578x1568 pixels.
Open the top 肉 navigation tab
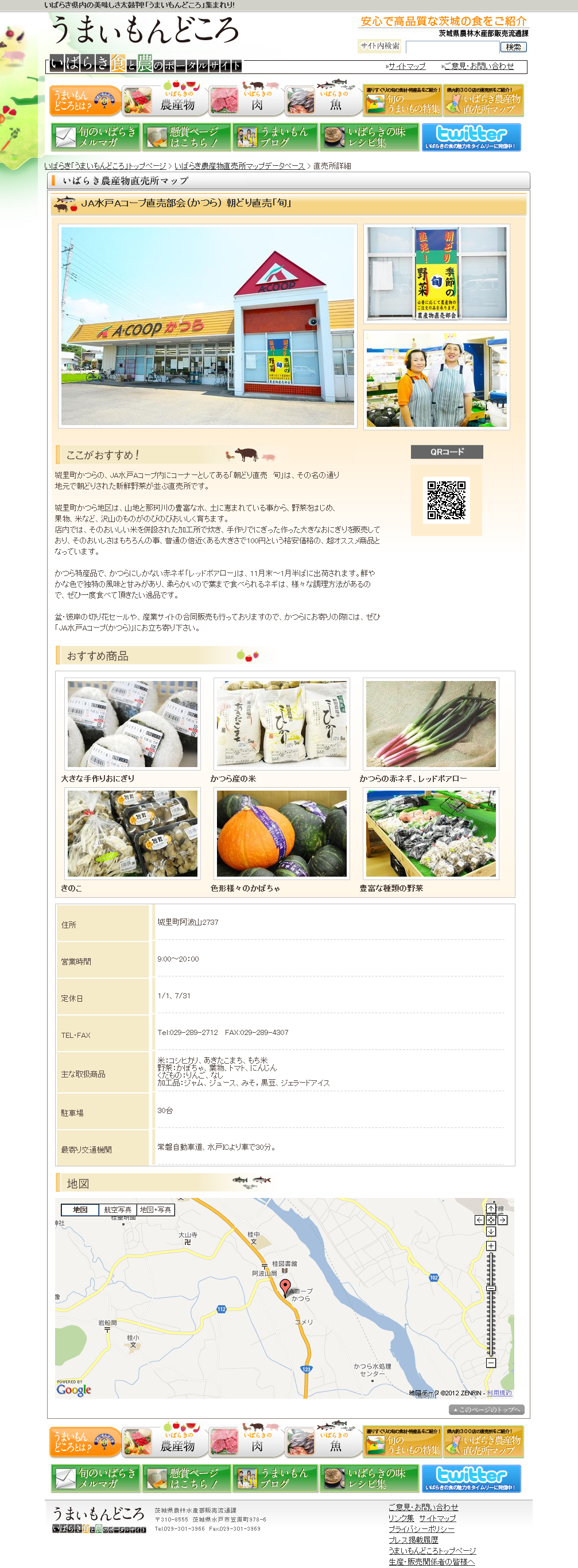(247, 100)
